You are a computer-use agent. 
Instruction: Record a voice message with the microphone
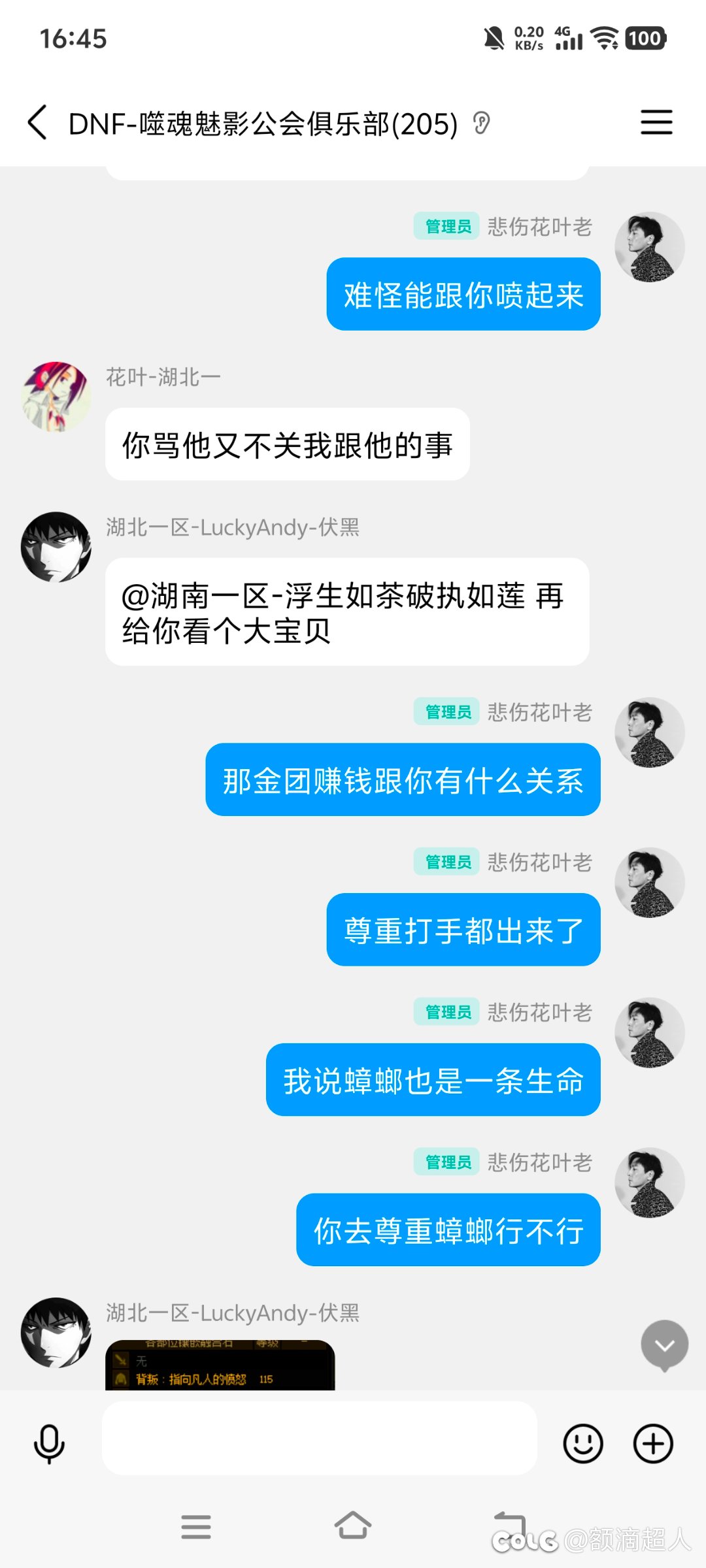pyautogui.click(x=49, y=1444)
